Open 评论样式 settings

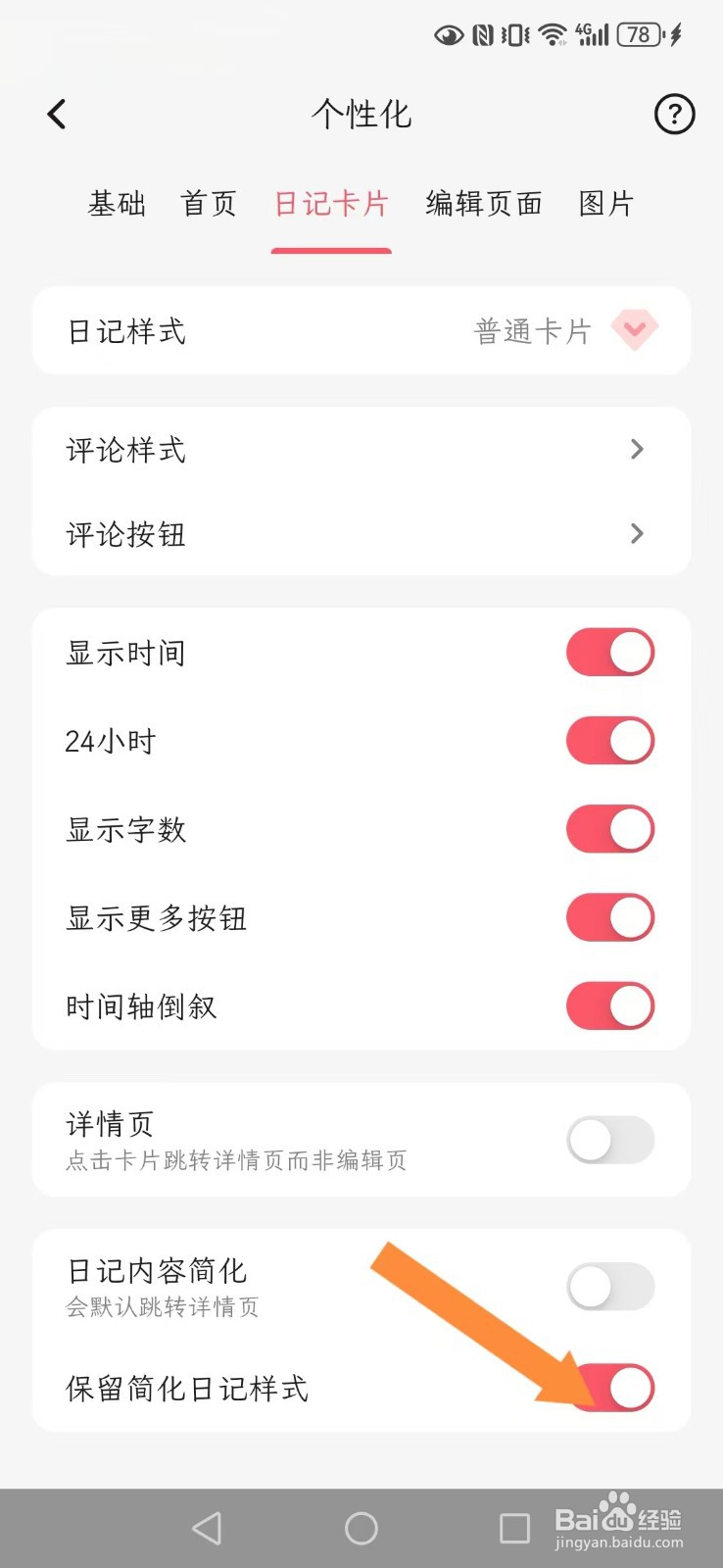(x=361, y=450)
